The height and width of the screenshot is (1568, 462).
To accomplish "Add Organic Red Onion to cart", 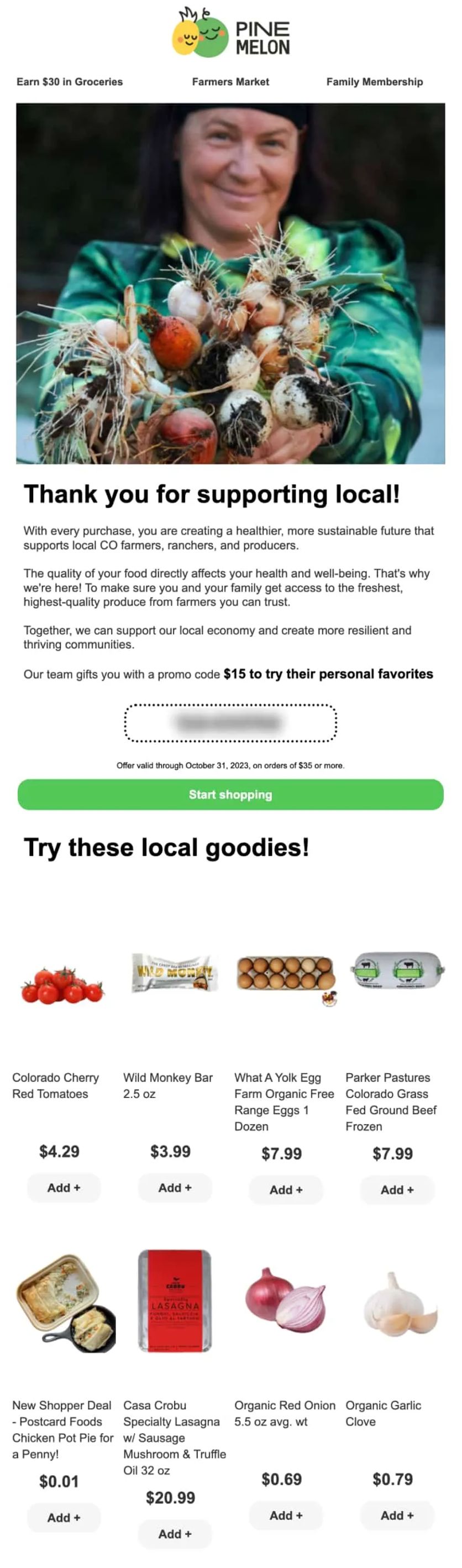I will (286, 1515).
